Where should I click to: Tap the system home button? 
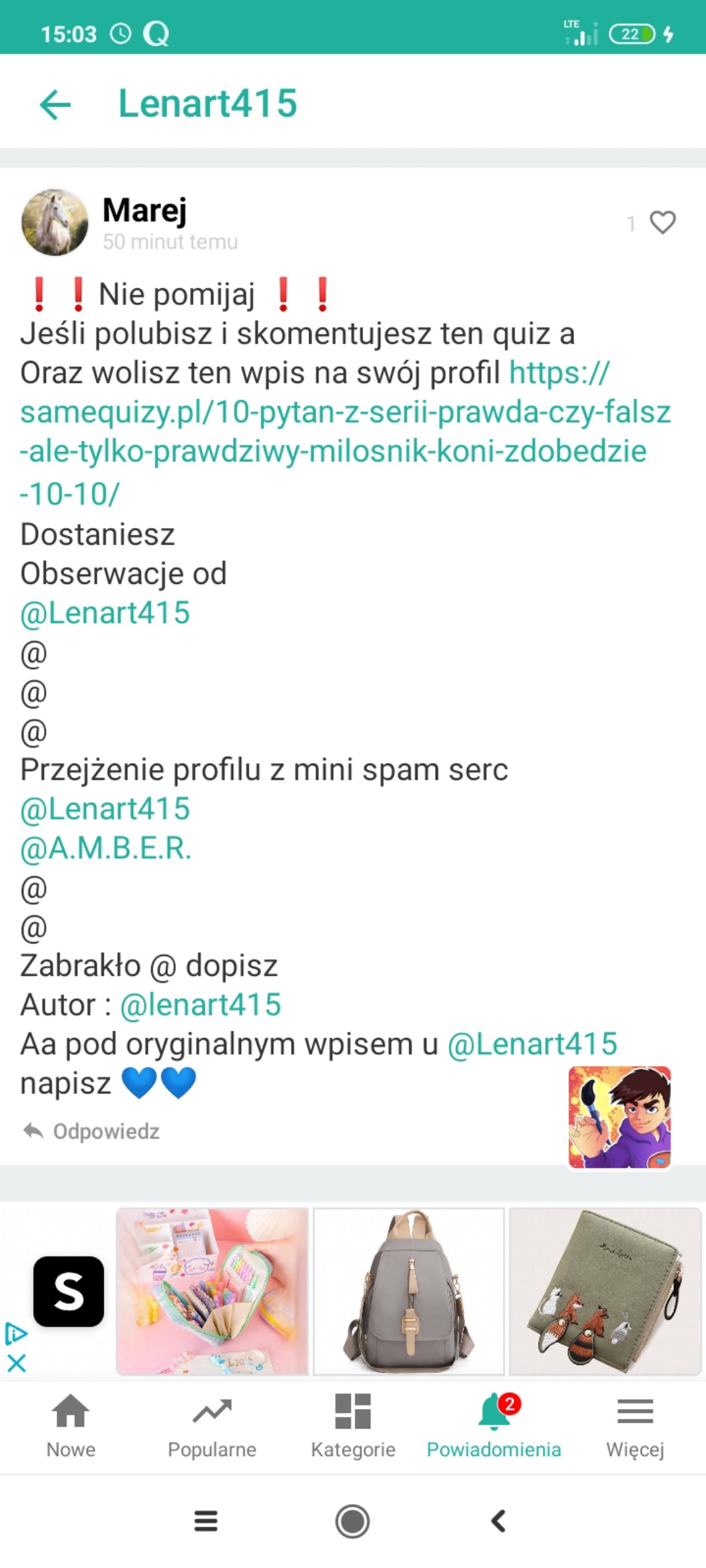point(352,1521)
